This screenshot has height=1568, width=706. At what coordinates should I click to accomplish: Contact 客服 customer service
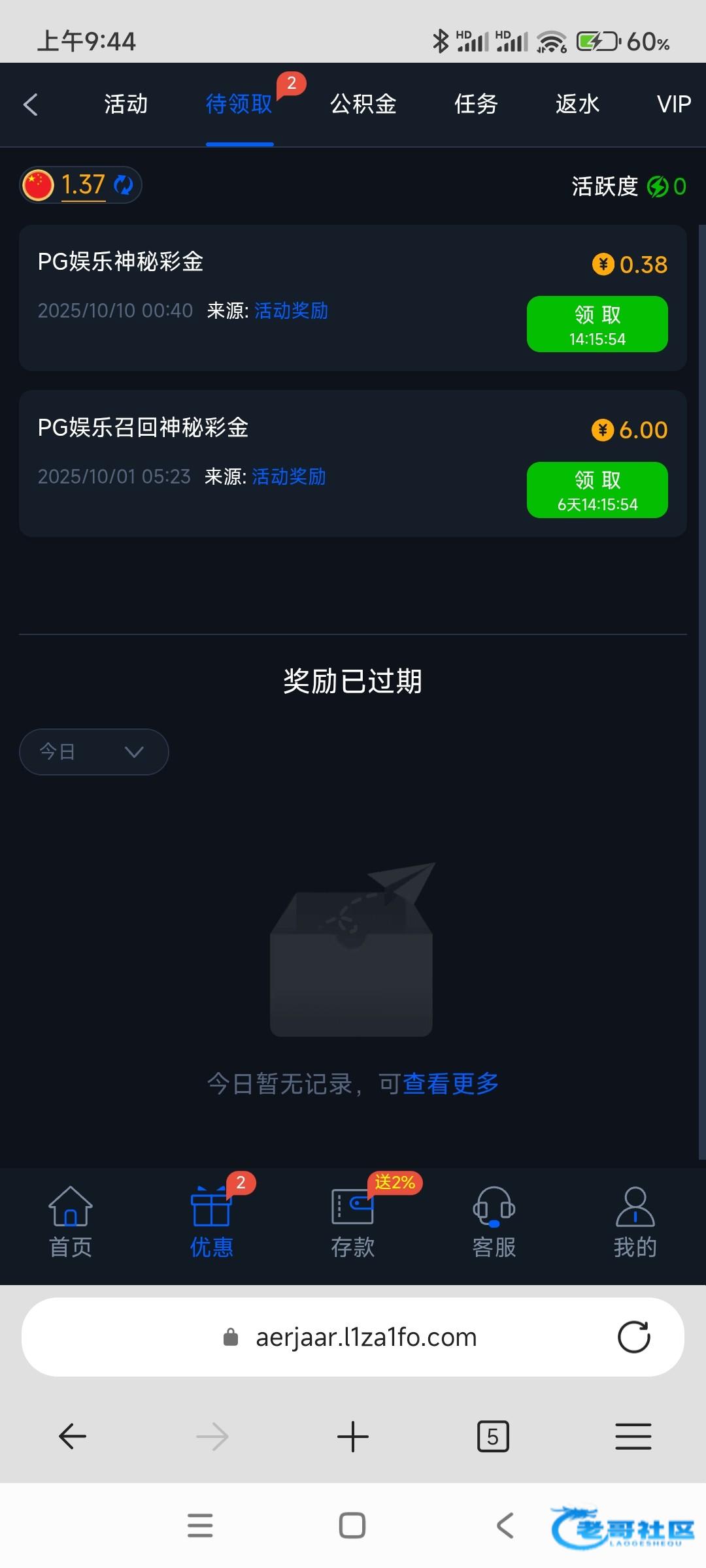pyautogui.click(x=494, y=1222)
